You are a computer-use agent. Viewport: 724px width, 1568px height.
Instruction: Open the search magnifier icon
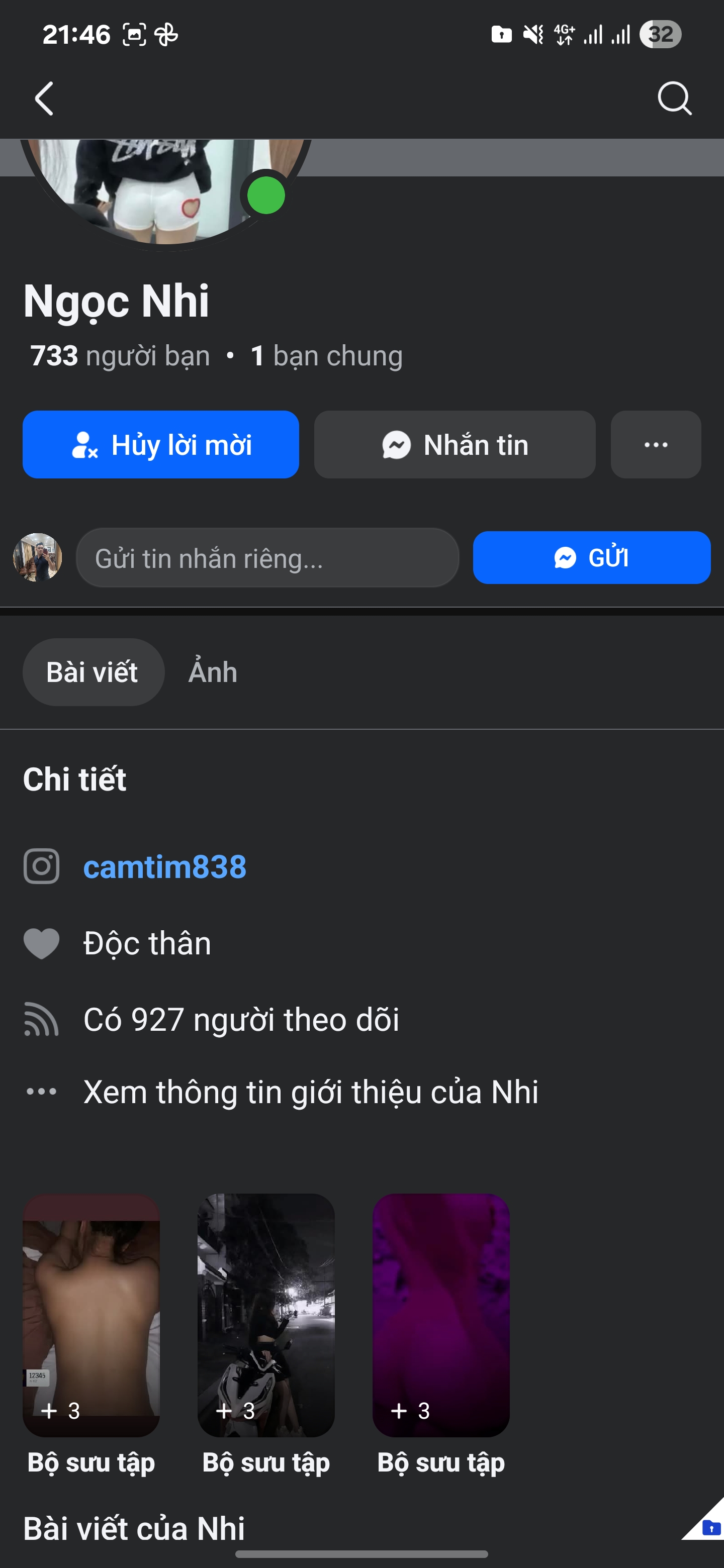pos(674,98)
